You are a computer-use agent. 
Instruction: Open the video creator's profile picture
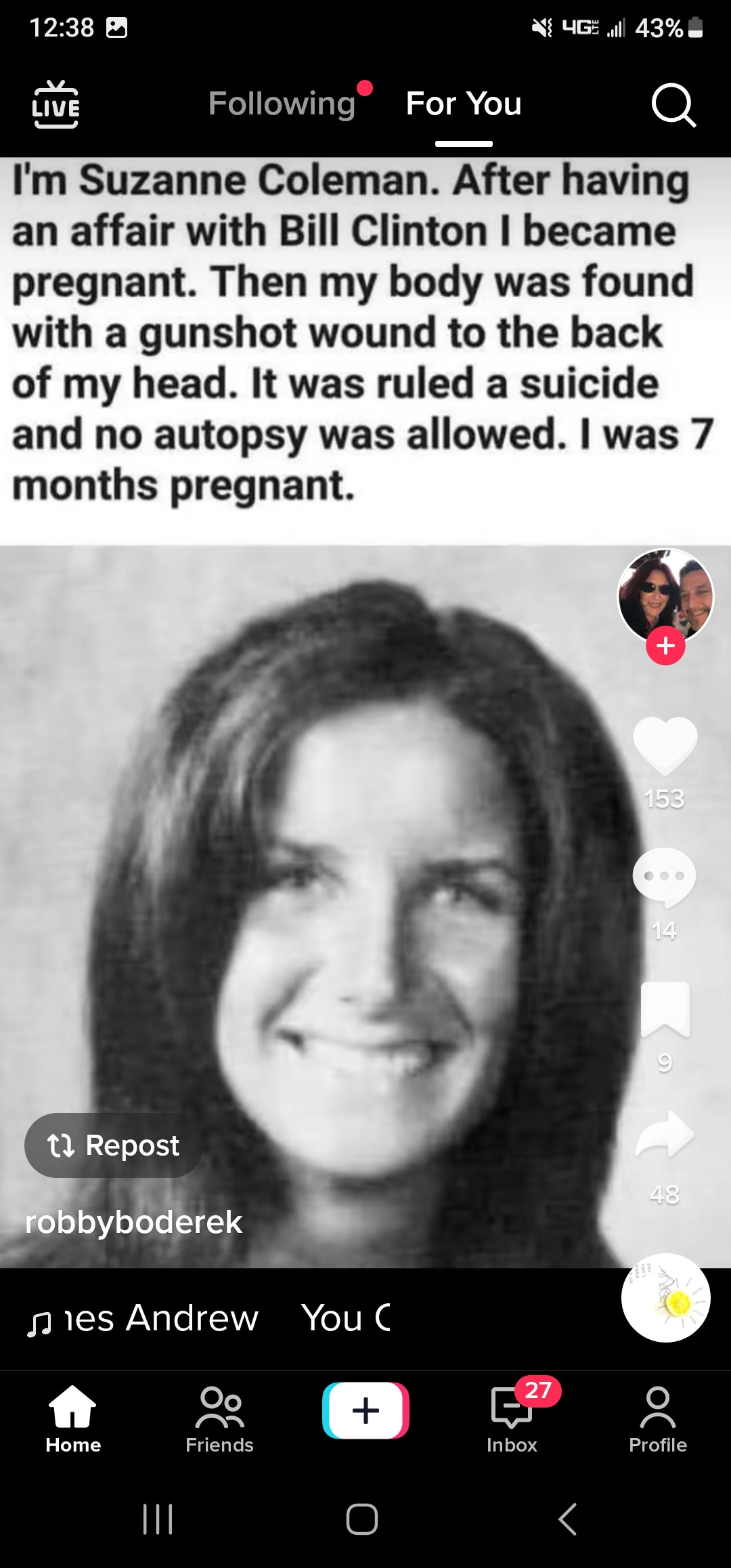click(x=665, y=594)
